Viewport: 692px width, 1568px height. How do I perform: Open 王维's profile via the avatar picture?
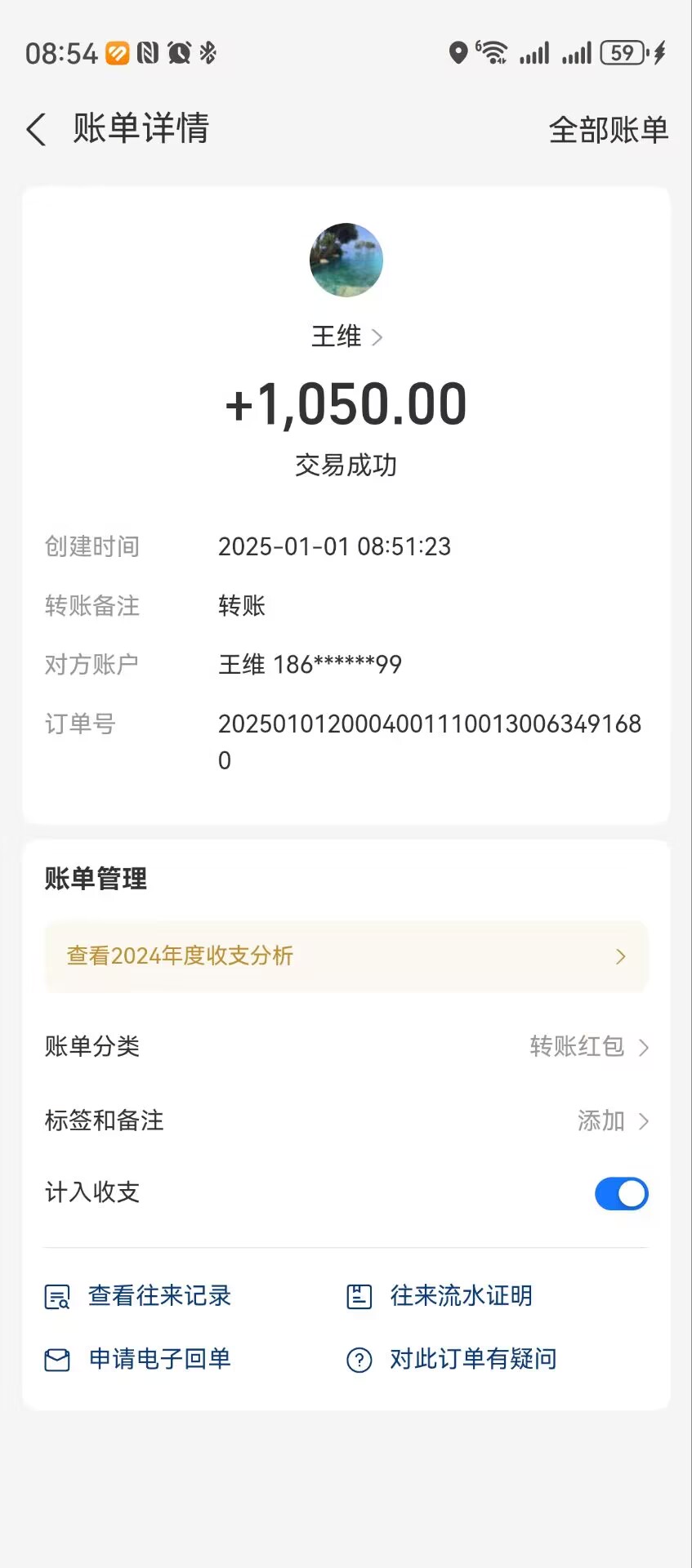pyautogui.click(x=346, y=260)
